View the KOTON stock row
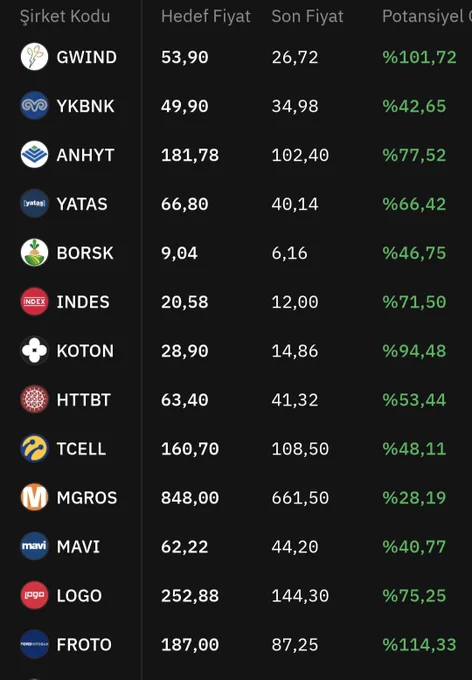 [236, 351]
